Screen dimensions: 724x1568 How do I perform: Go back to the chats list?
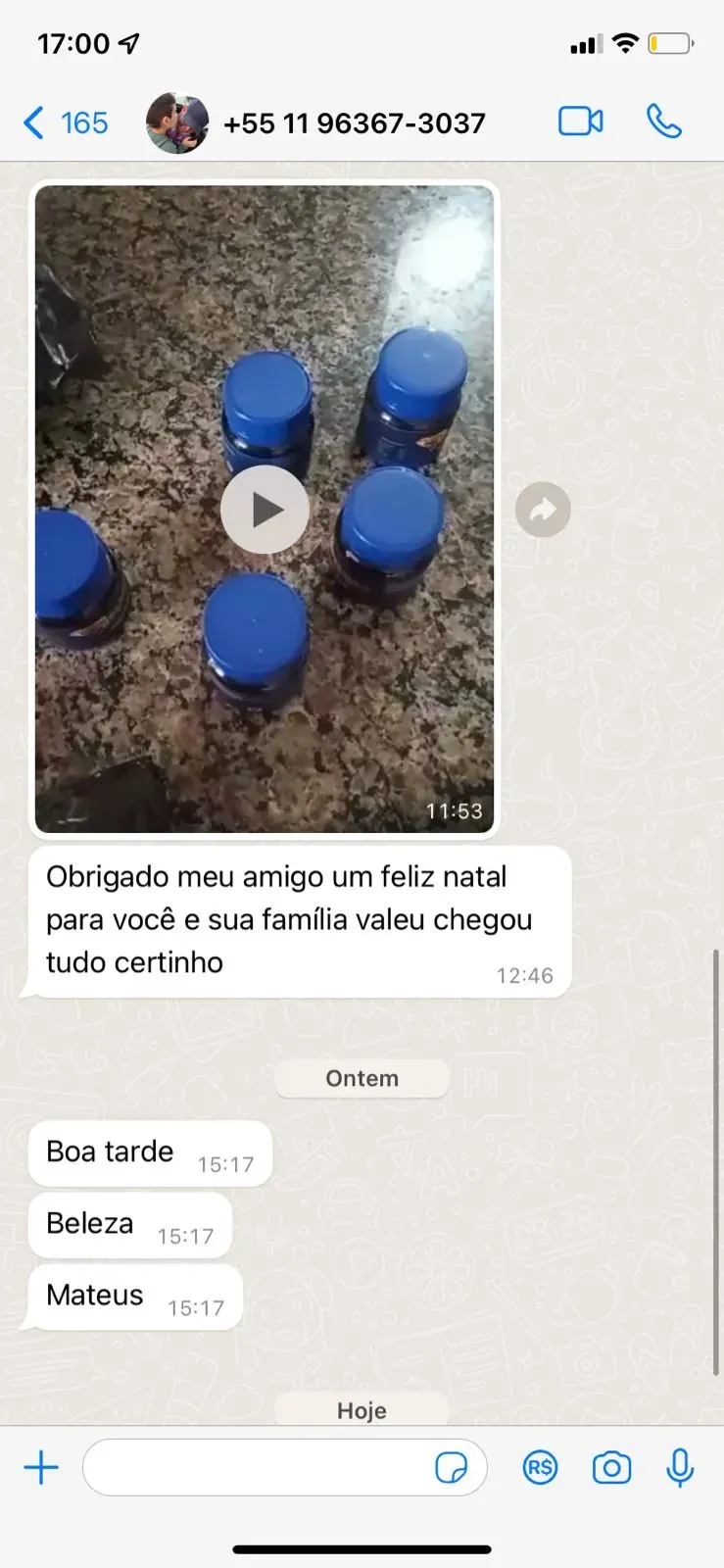[x=65, y=123]
